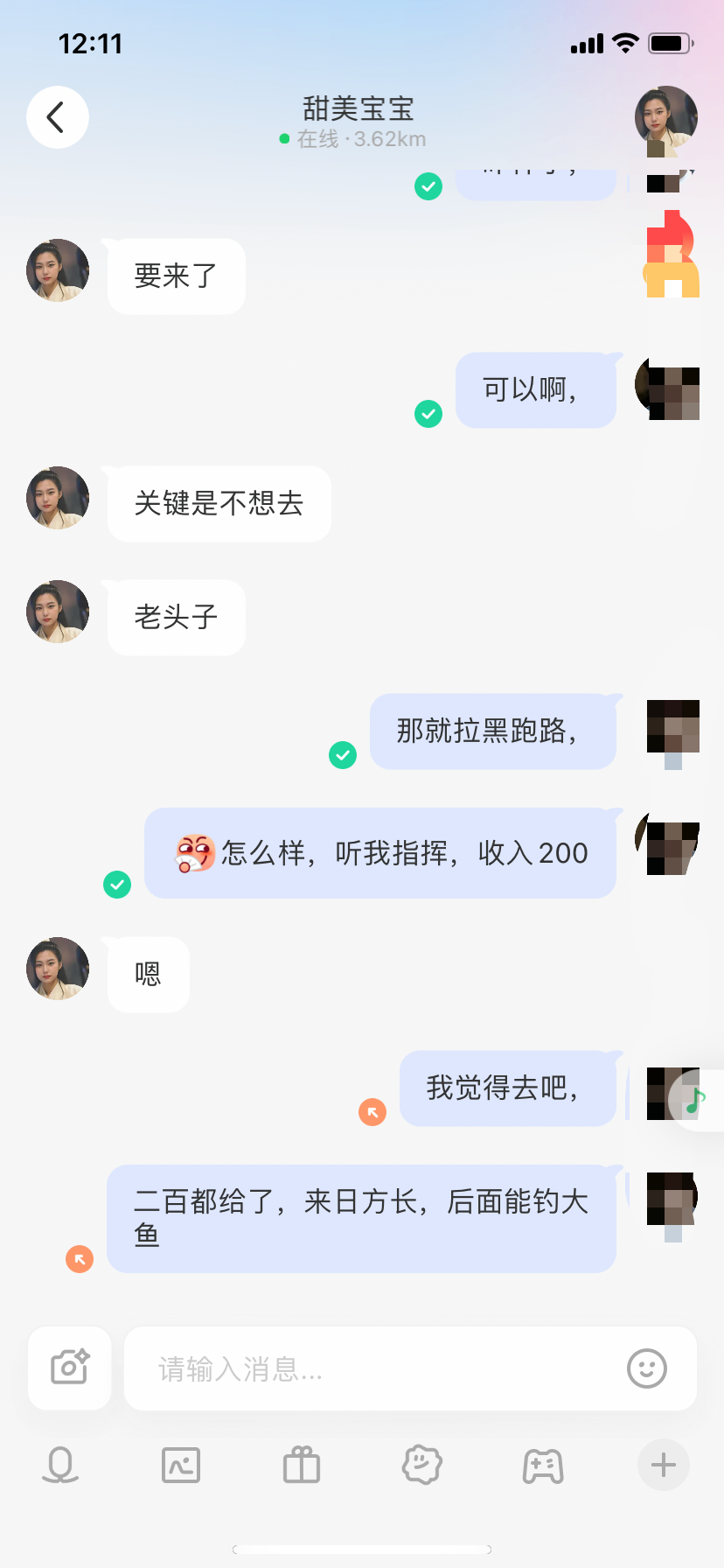The image size is (724, 1568).
Task: Expand more options with the plus button
Action: pos(663,1465)
